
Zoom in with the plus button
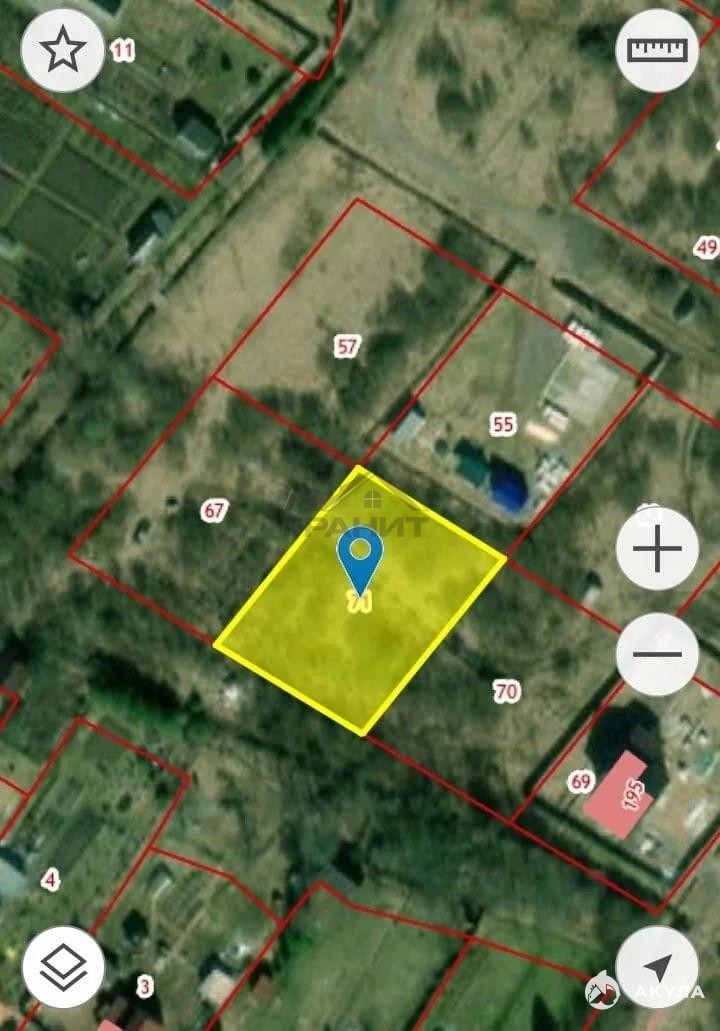pos(657,549)
